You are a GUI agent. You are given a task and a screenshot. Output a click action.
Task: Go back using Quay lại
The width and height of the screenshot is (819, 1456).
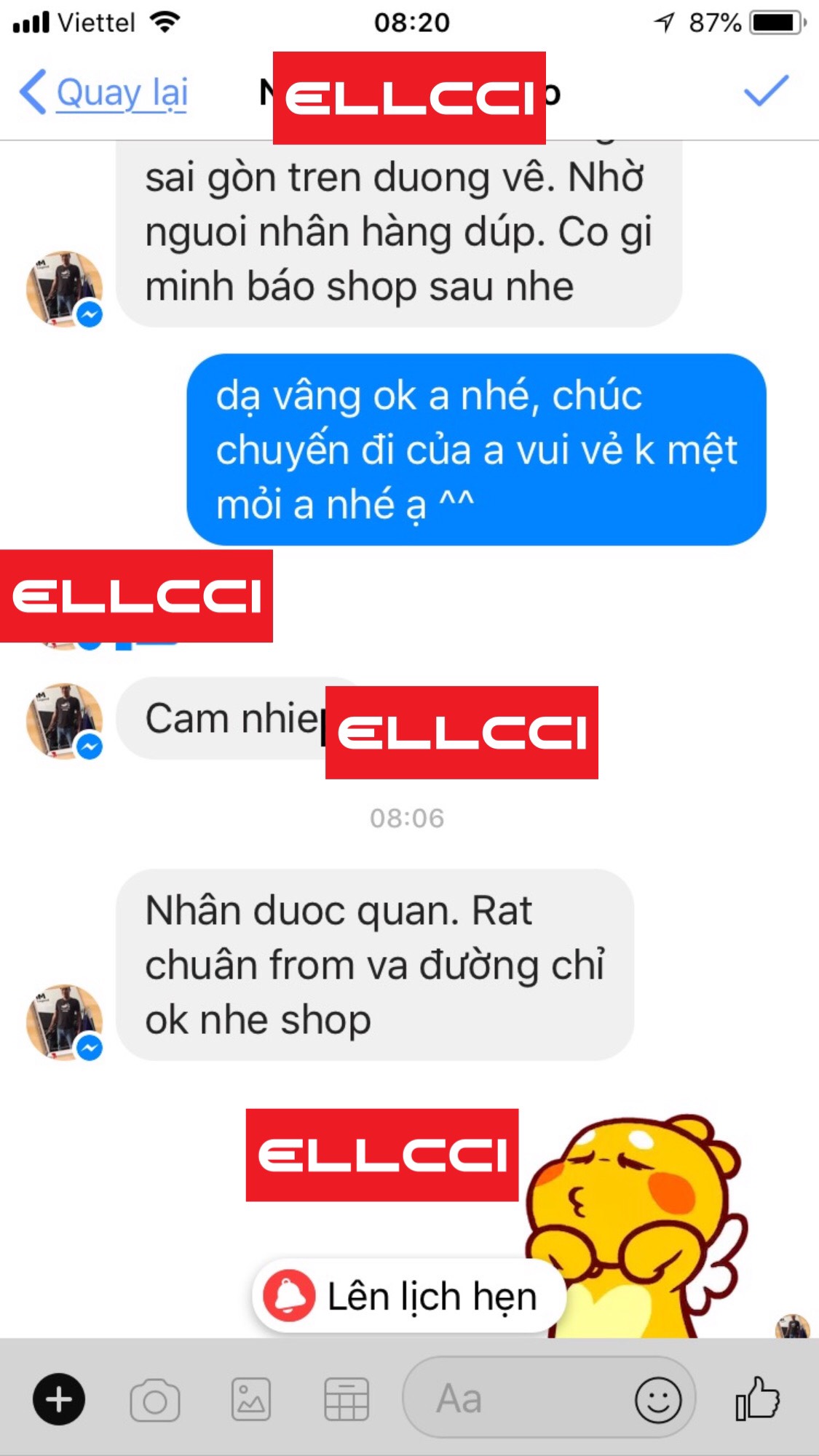(x=104, y=93)
